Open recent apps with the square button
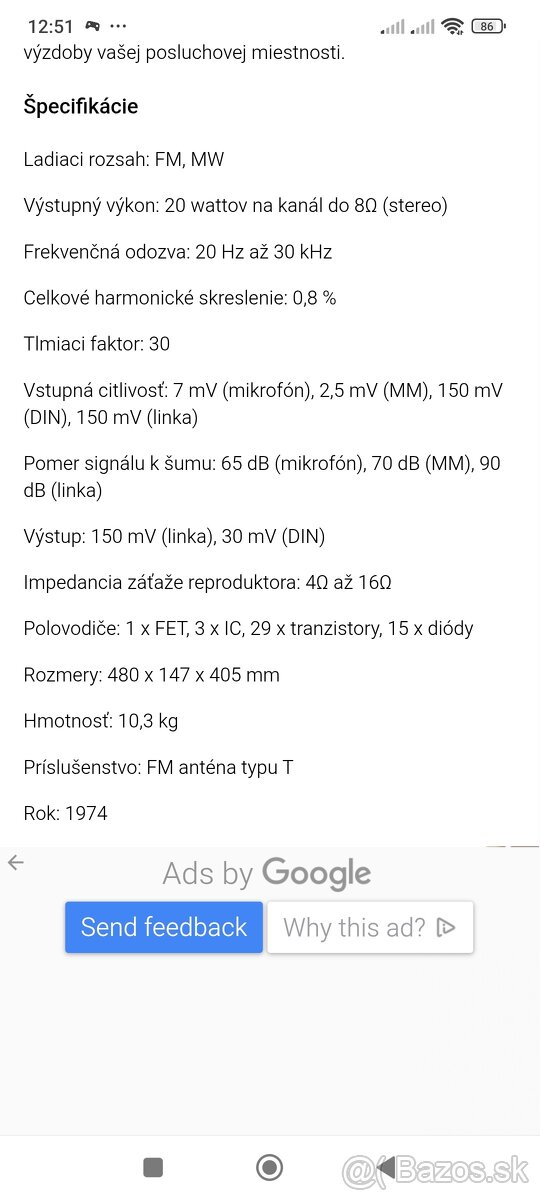 point(153,1167)
